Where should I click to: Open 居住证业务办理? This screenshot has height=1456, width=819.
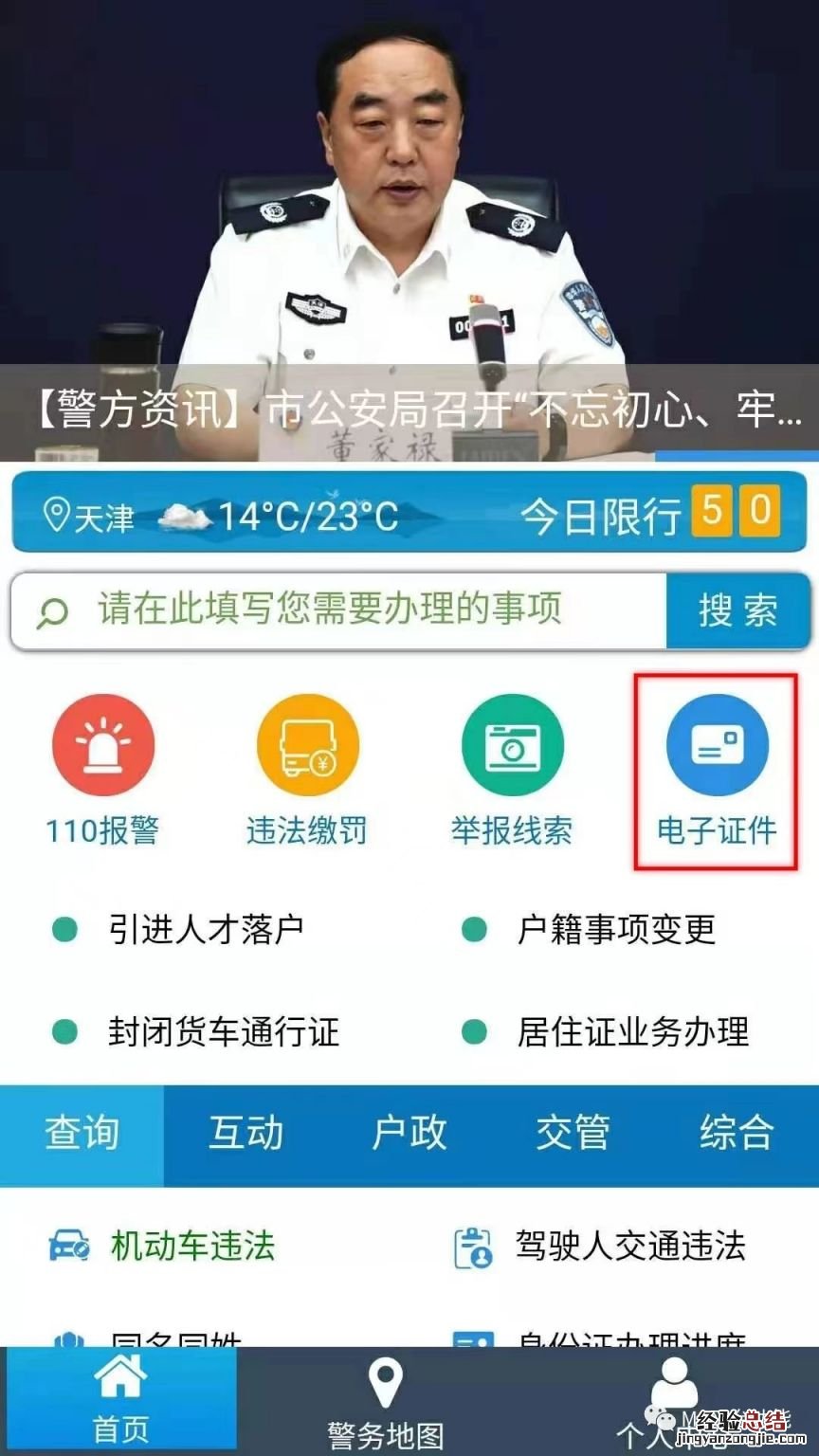(631, 1032)
